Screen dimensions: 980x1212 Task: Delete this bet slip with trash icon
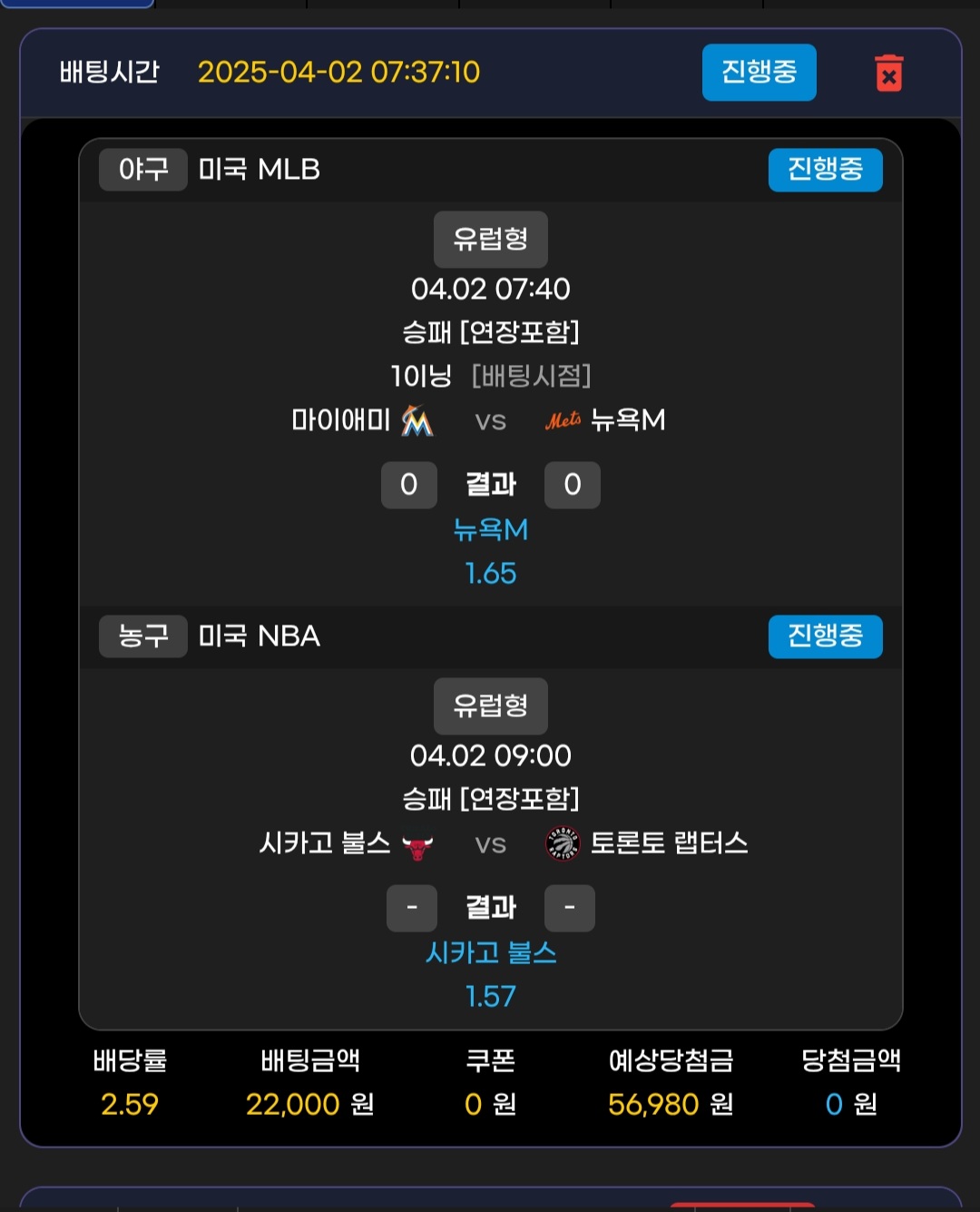coord(888,74)
